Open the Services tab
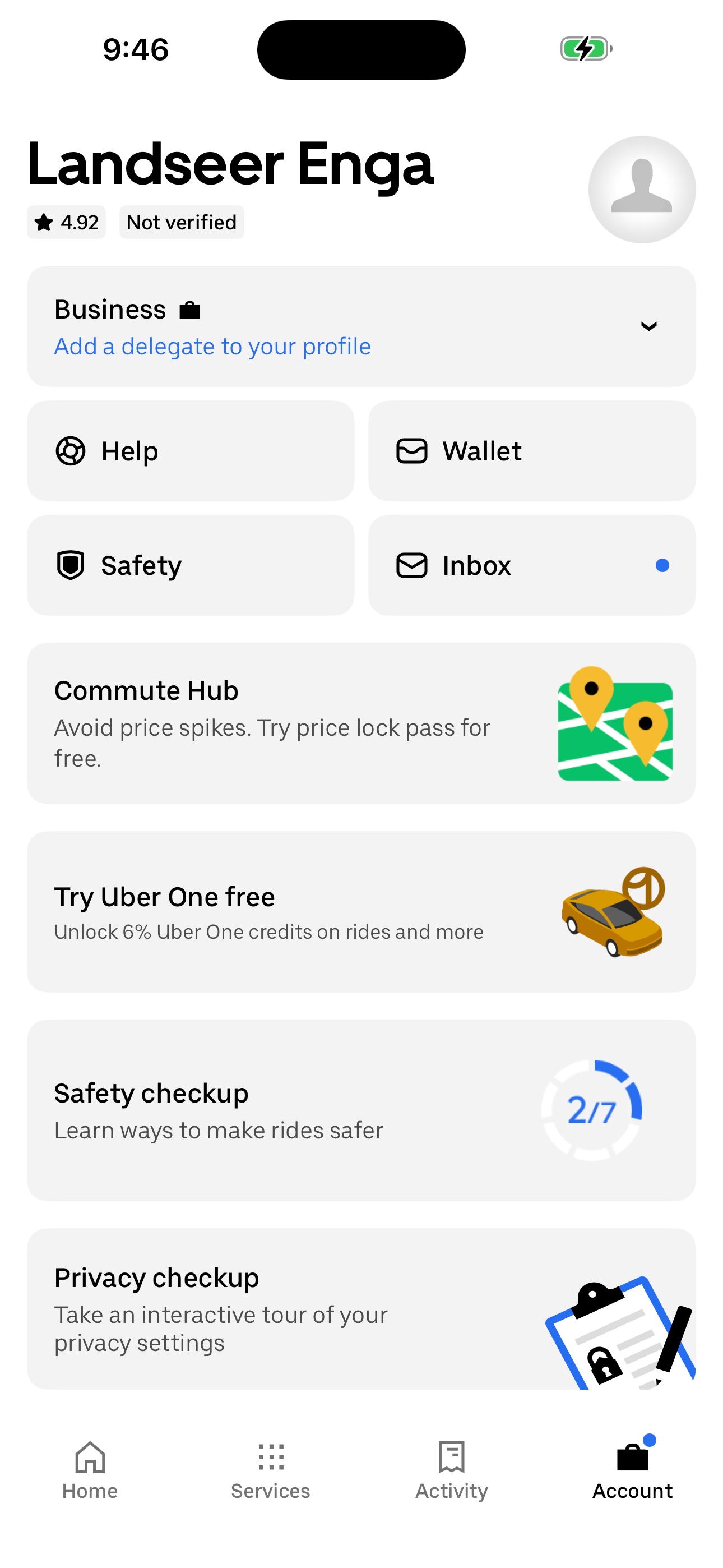 pyautogui.click(x=270, y=1473)
